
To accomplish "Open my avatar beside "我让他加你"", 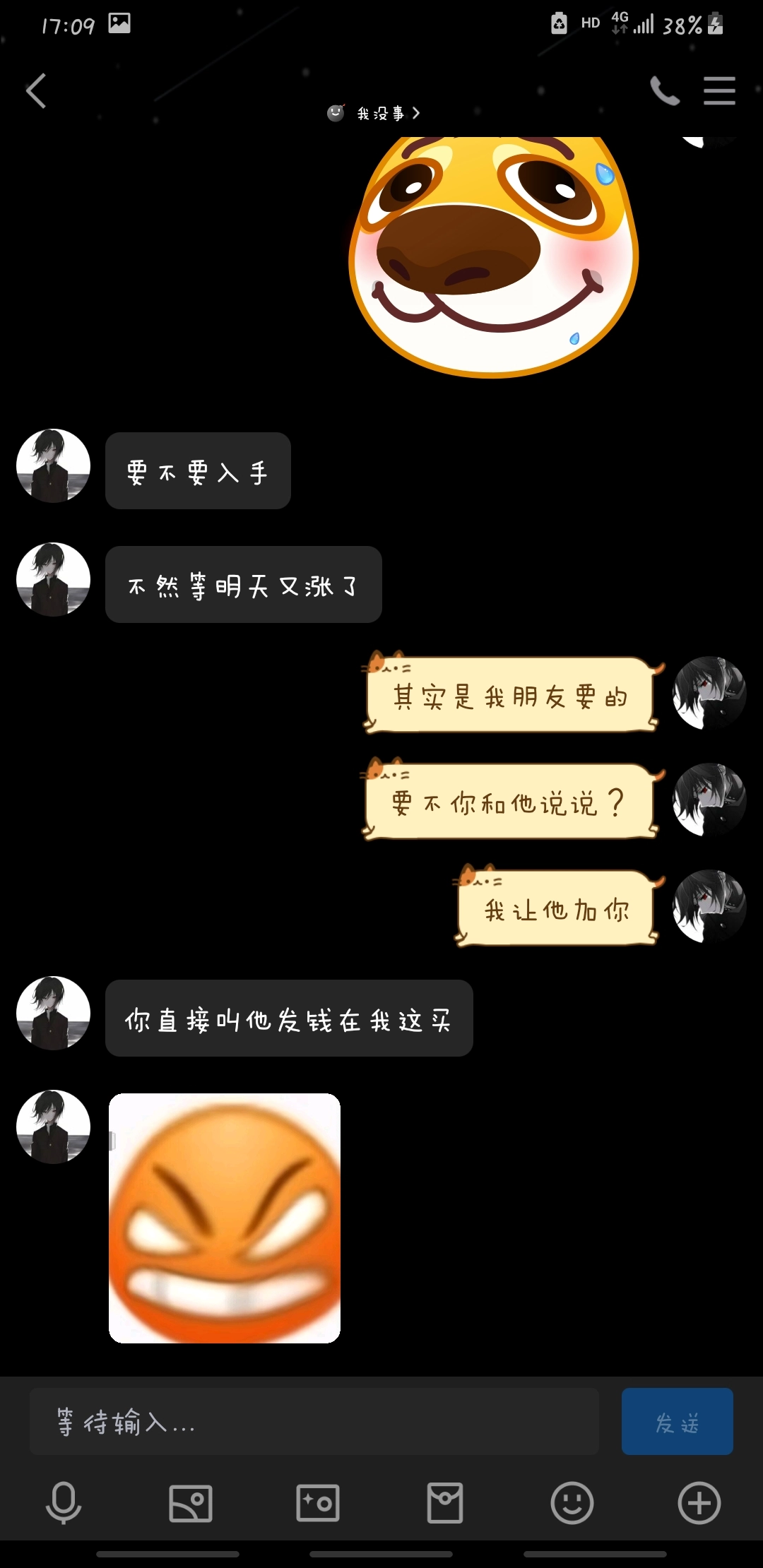I will click(709, 907).
